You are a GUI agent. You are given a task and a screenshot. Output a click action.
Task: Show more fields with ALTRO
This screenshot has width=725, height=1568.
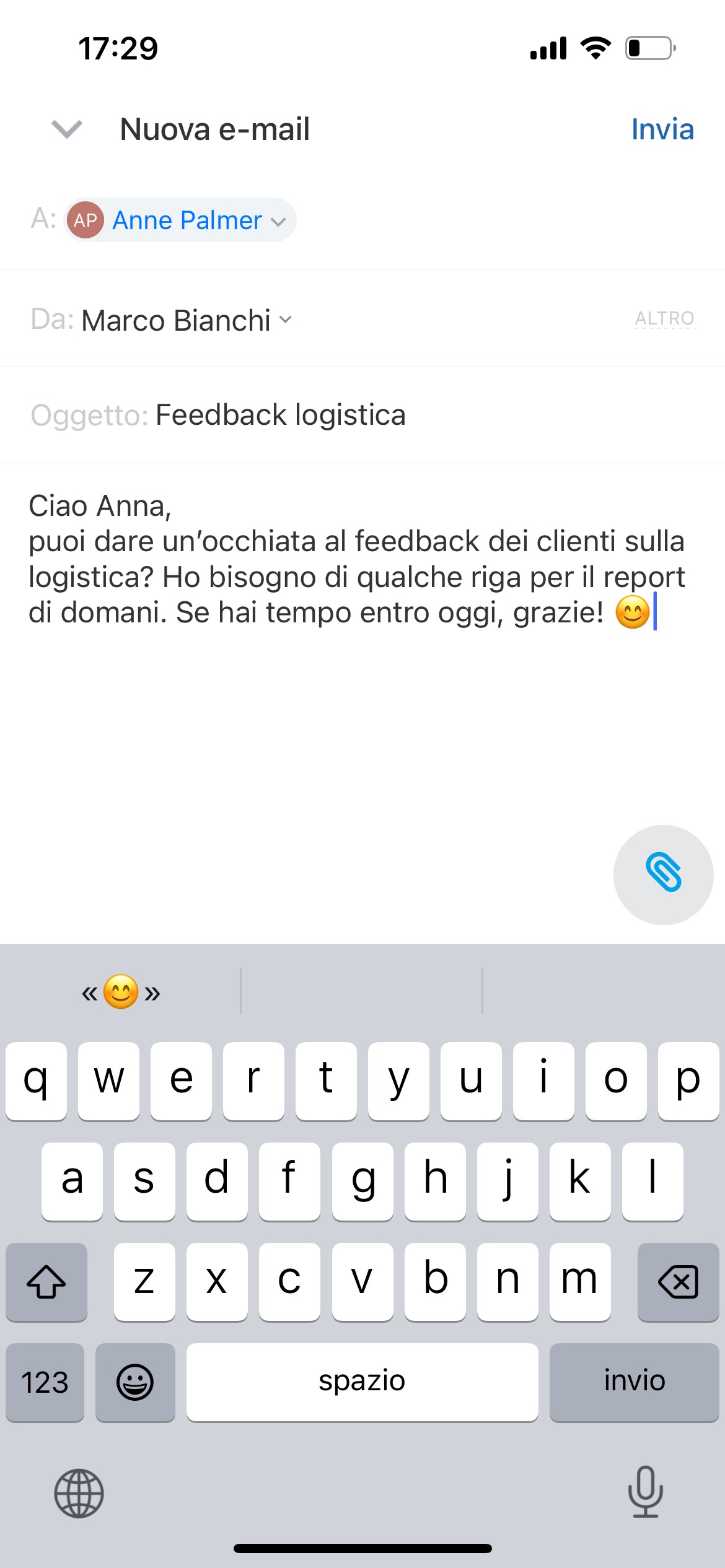pos(664,318)
